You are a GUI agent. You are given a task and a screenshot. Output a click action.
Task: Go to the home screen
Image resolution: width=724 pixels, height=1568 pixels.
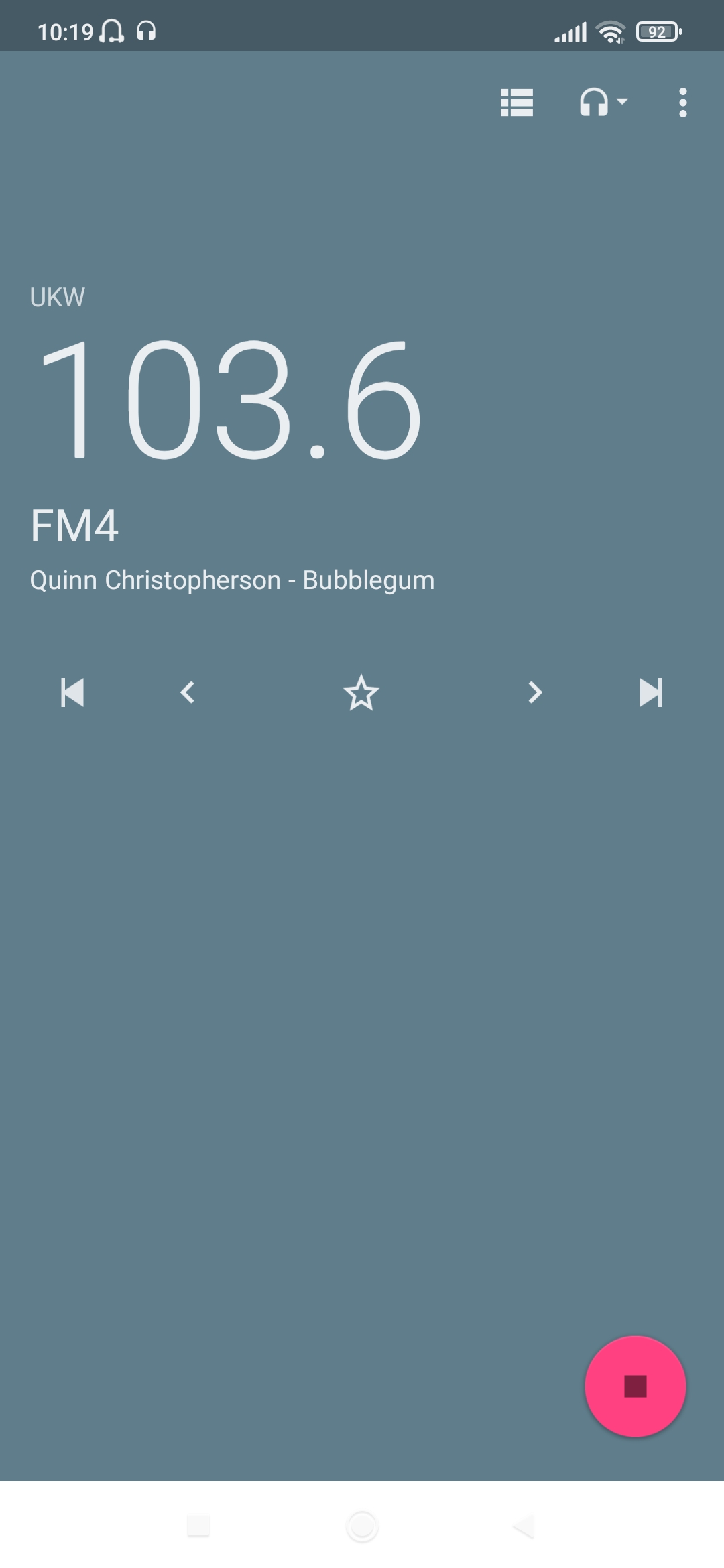coord(362,1526)
